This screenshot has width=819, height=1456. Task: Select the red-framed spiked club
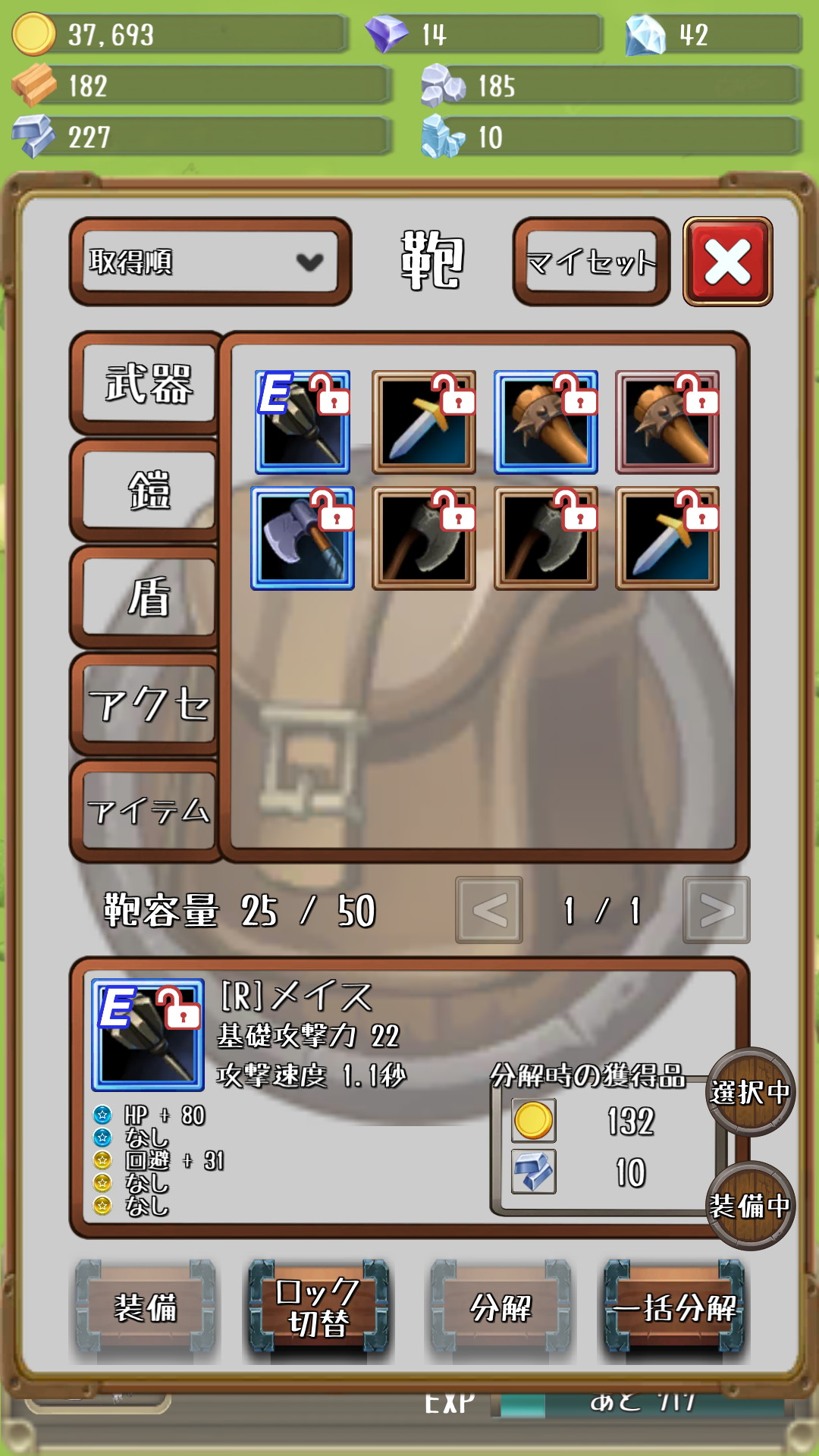(667, 422)
